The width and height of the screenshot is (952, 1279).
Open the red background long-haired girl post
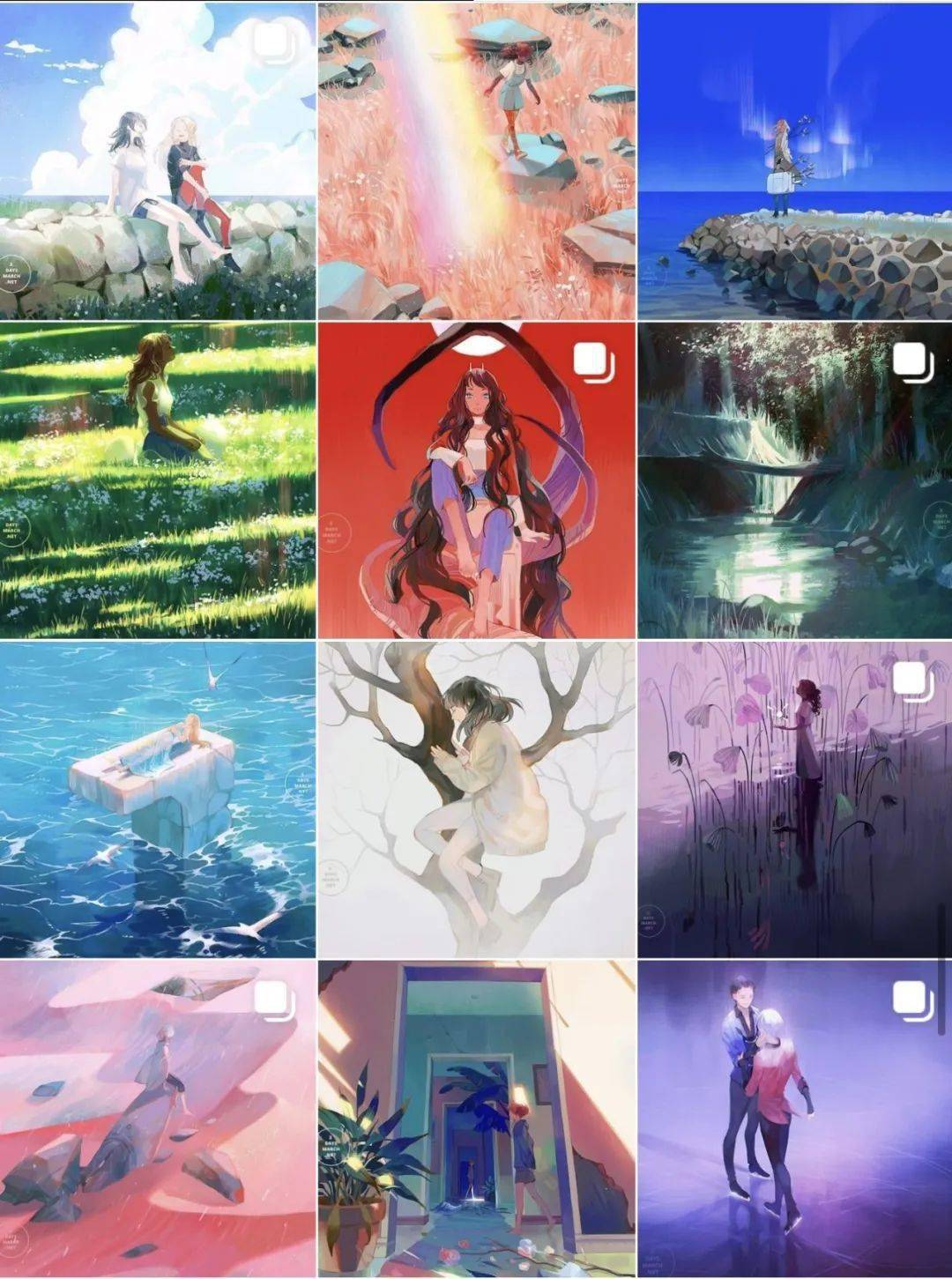[x=476, y=480]
